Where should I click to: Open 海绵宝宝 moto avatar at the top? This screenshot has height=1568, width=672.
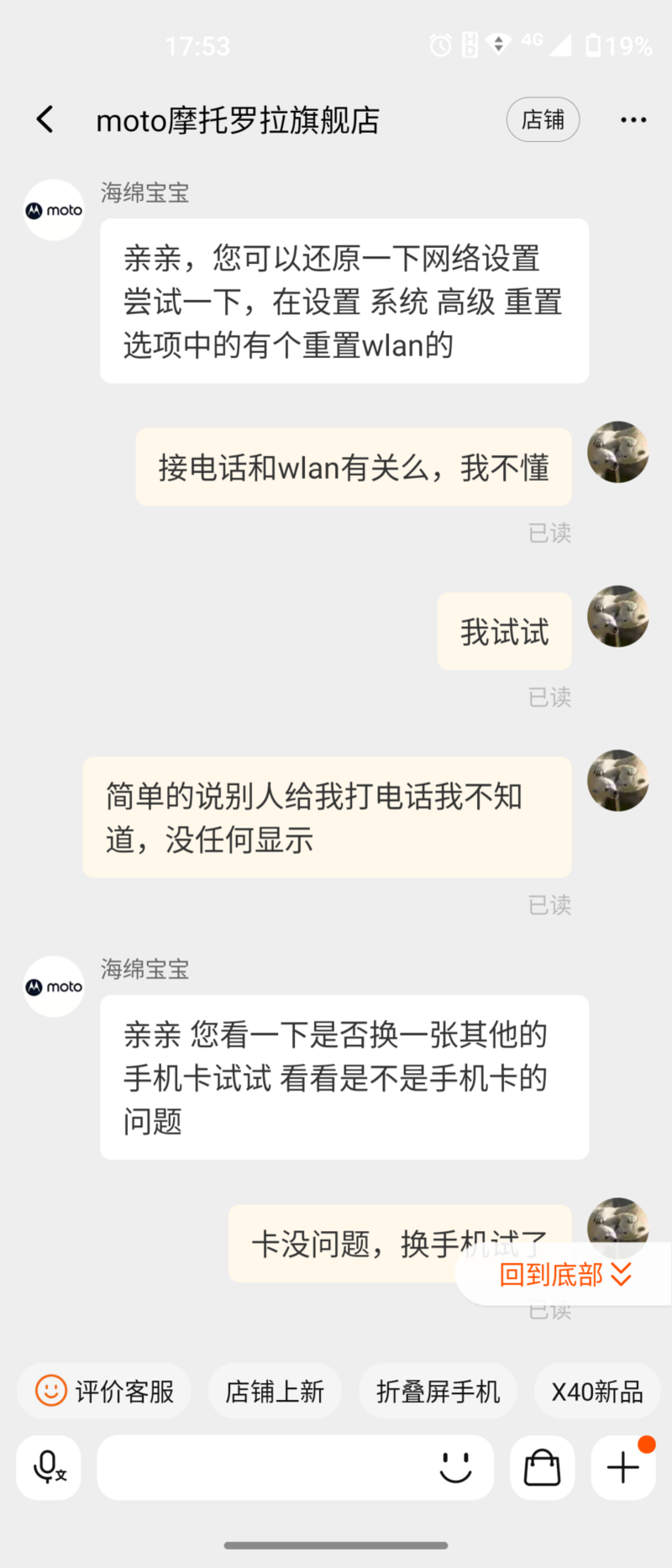click(x=54, y=210)
